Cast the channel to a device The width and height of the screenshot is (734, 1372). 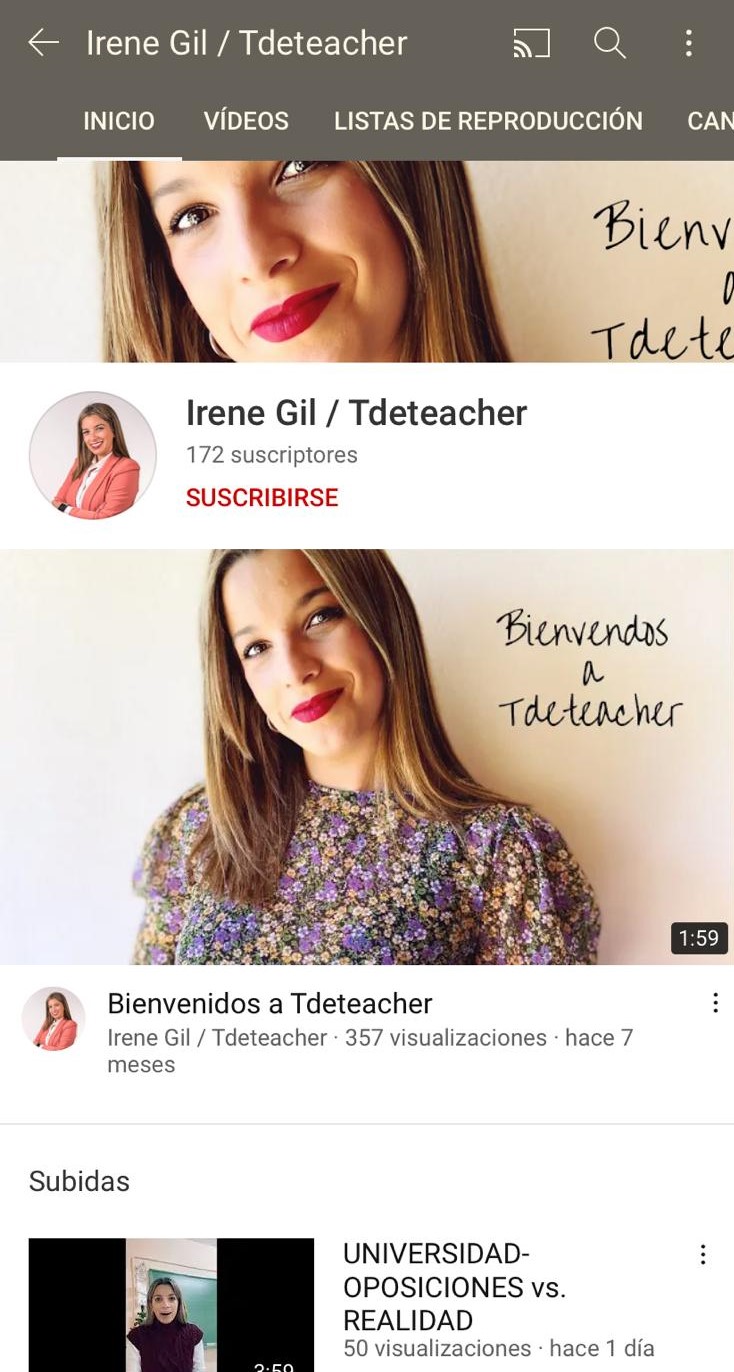[x=531, y=43]
